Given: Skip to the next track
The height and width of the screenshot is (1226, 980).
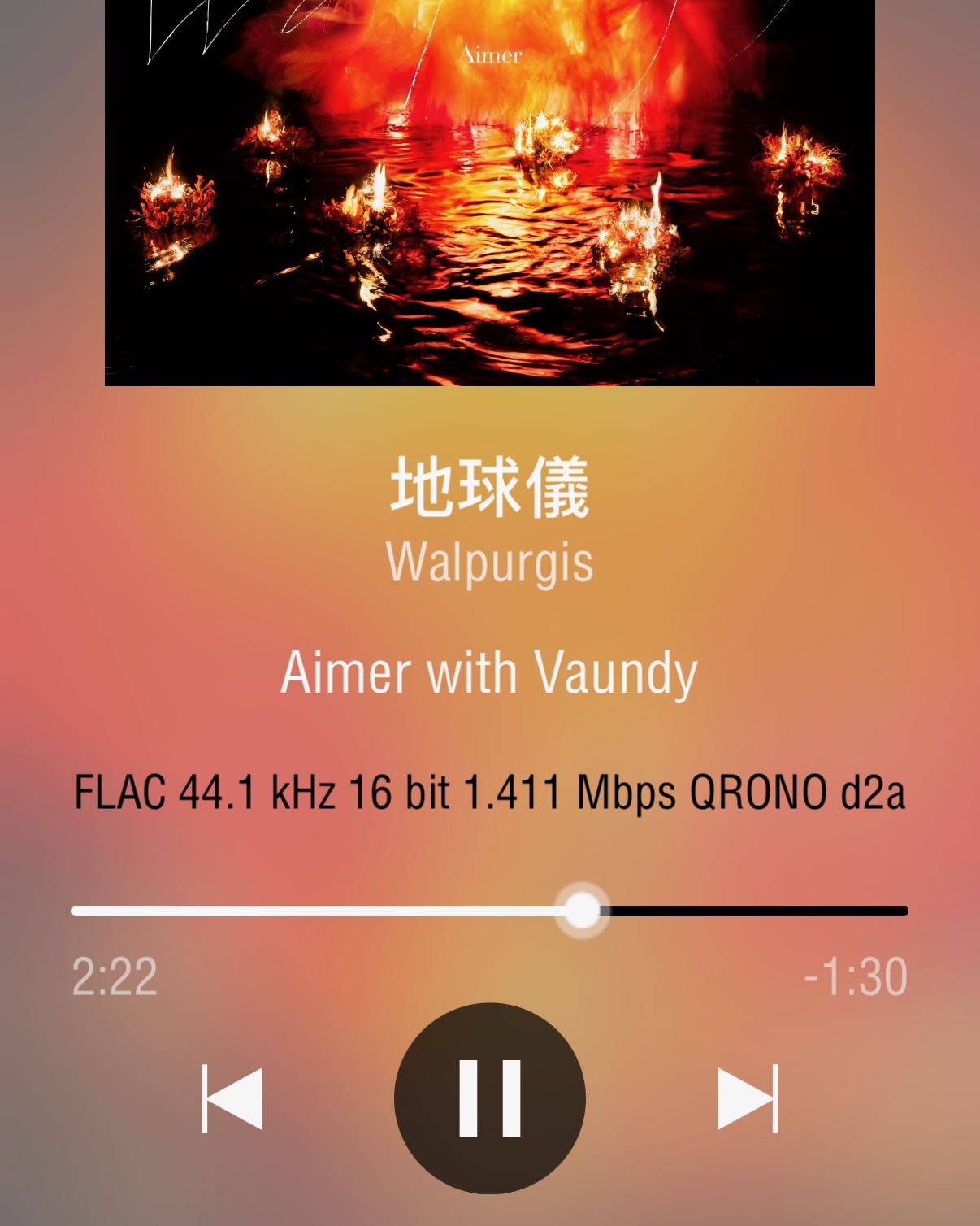Looking at the screenshot, I should pos(747,1098).
